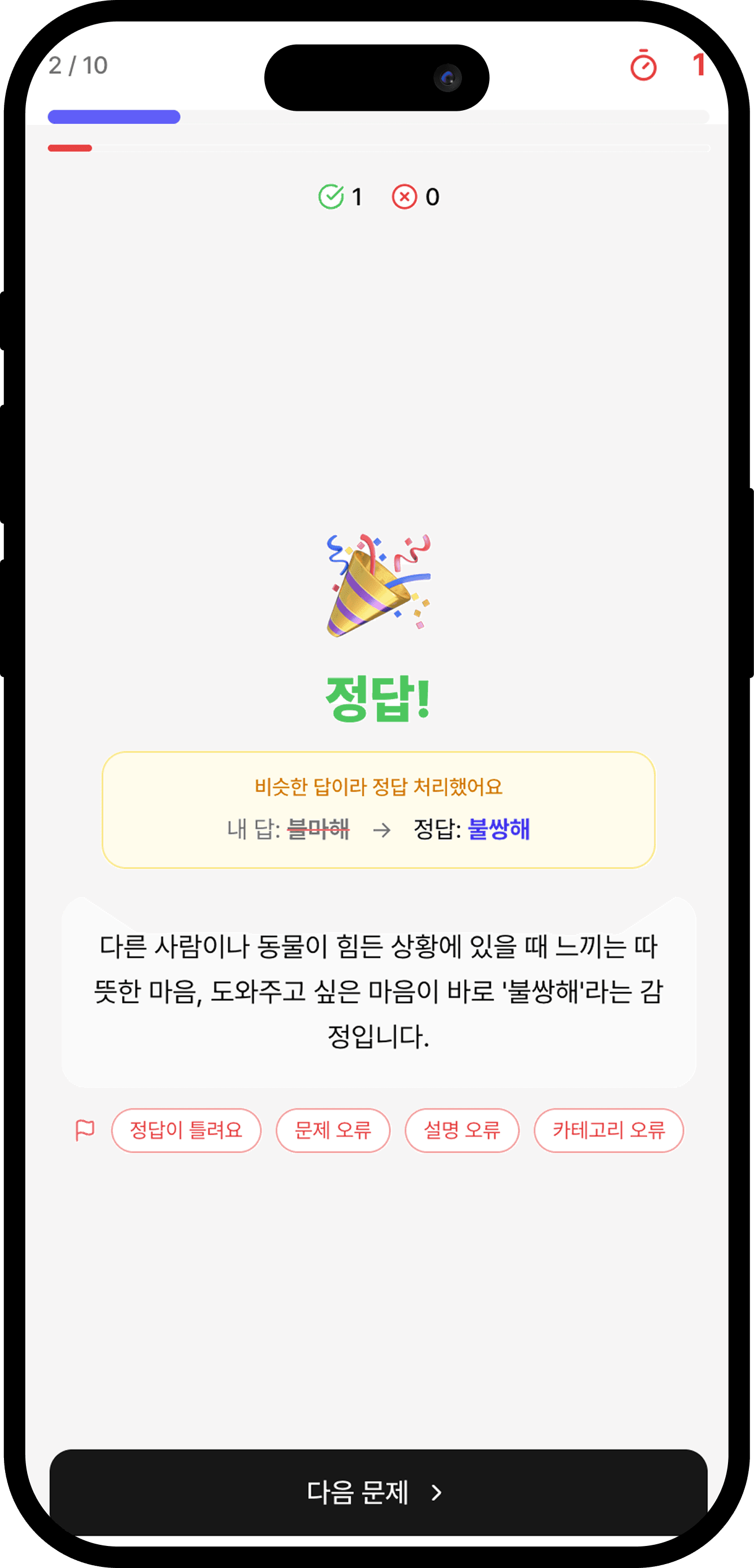Viewport: 754px width, 1568px height.
Task: Click the arrow between 내 답 and 정답
Action: 383,828
